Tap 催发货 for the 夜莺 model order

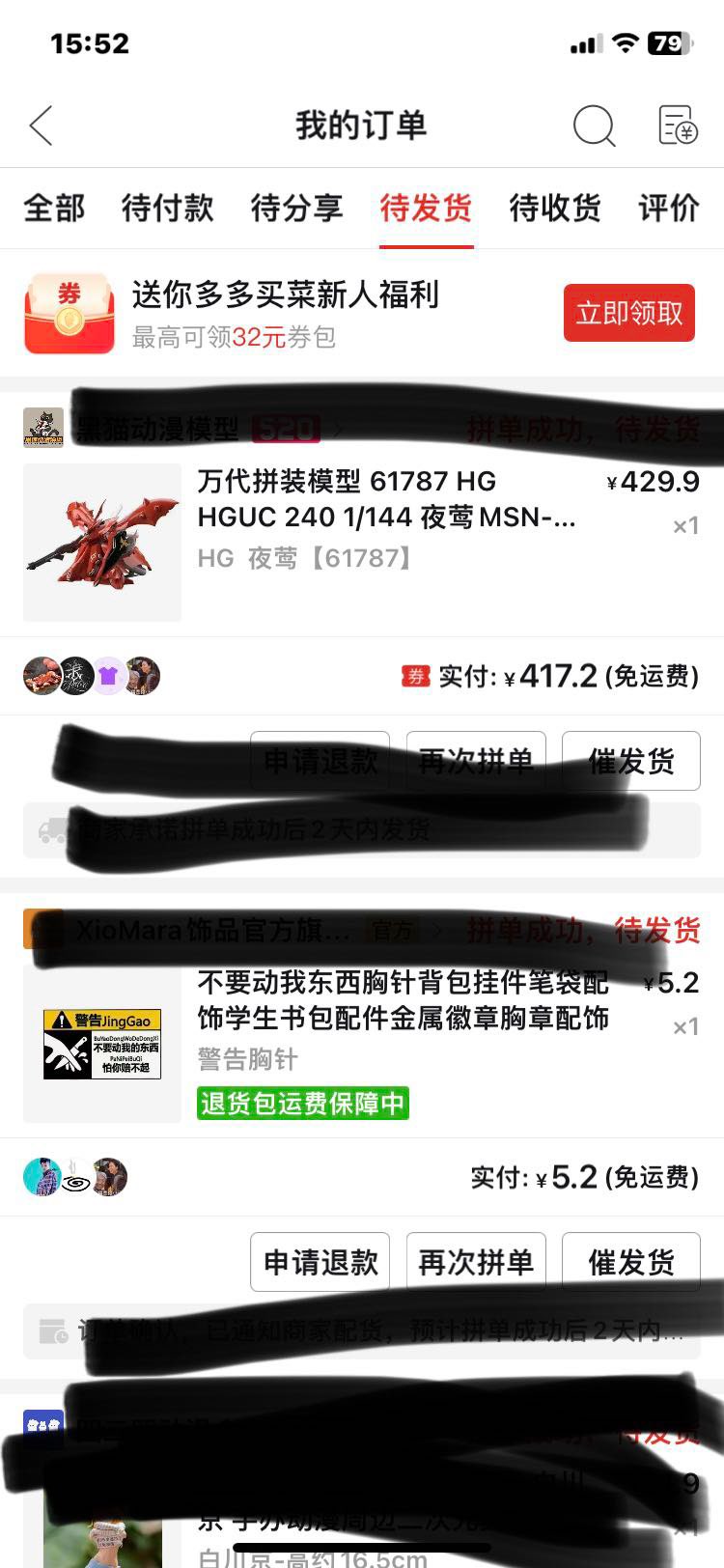[631, 762]
